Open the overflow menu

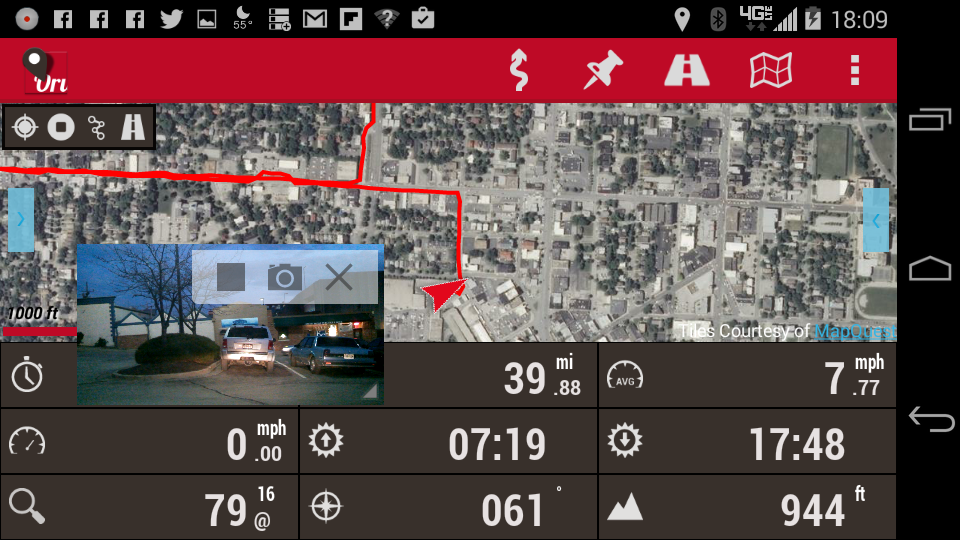pos(854,70)
